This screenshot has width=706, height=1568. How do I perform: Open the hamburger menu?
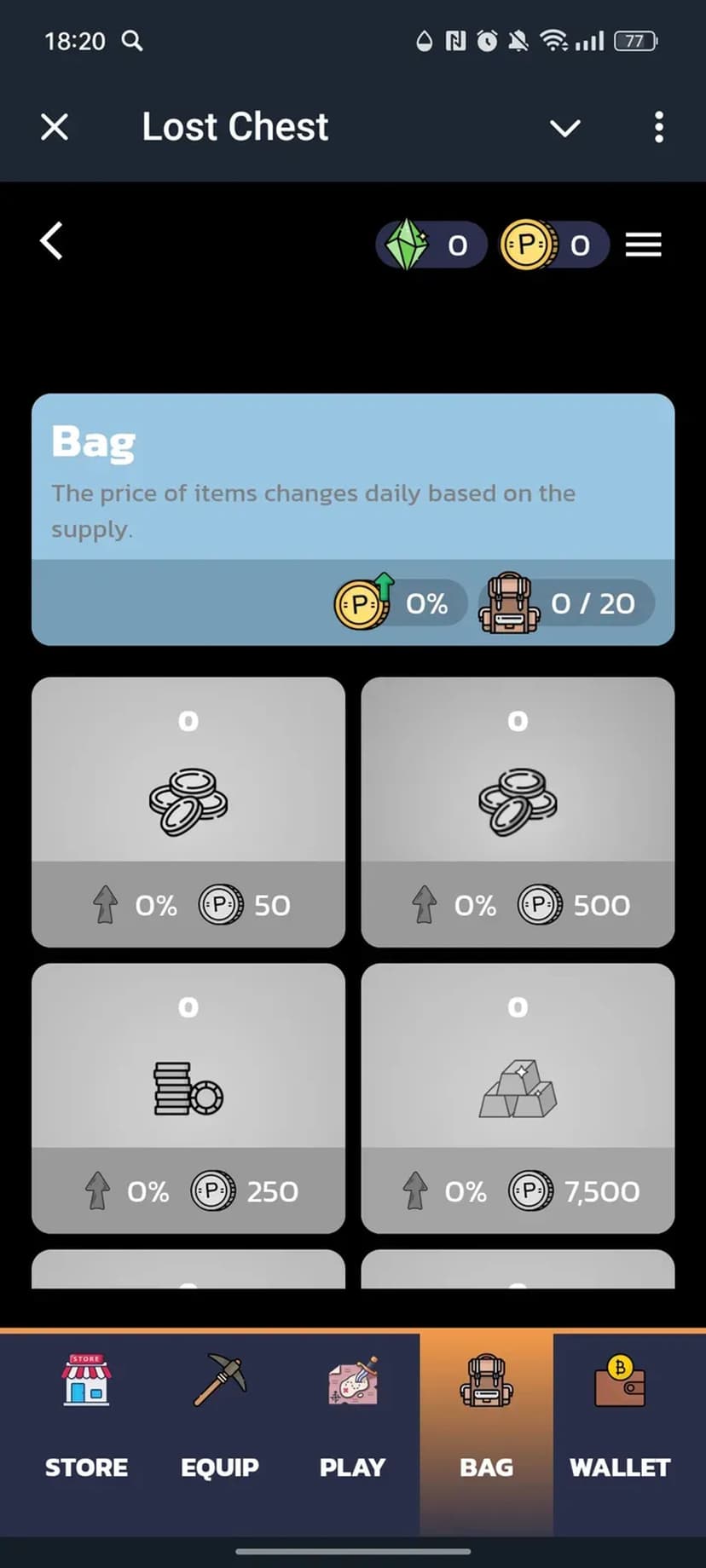click(x=643, y=245)
